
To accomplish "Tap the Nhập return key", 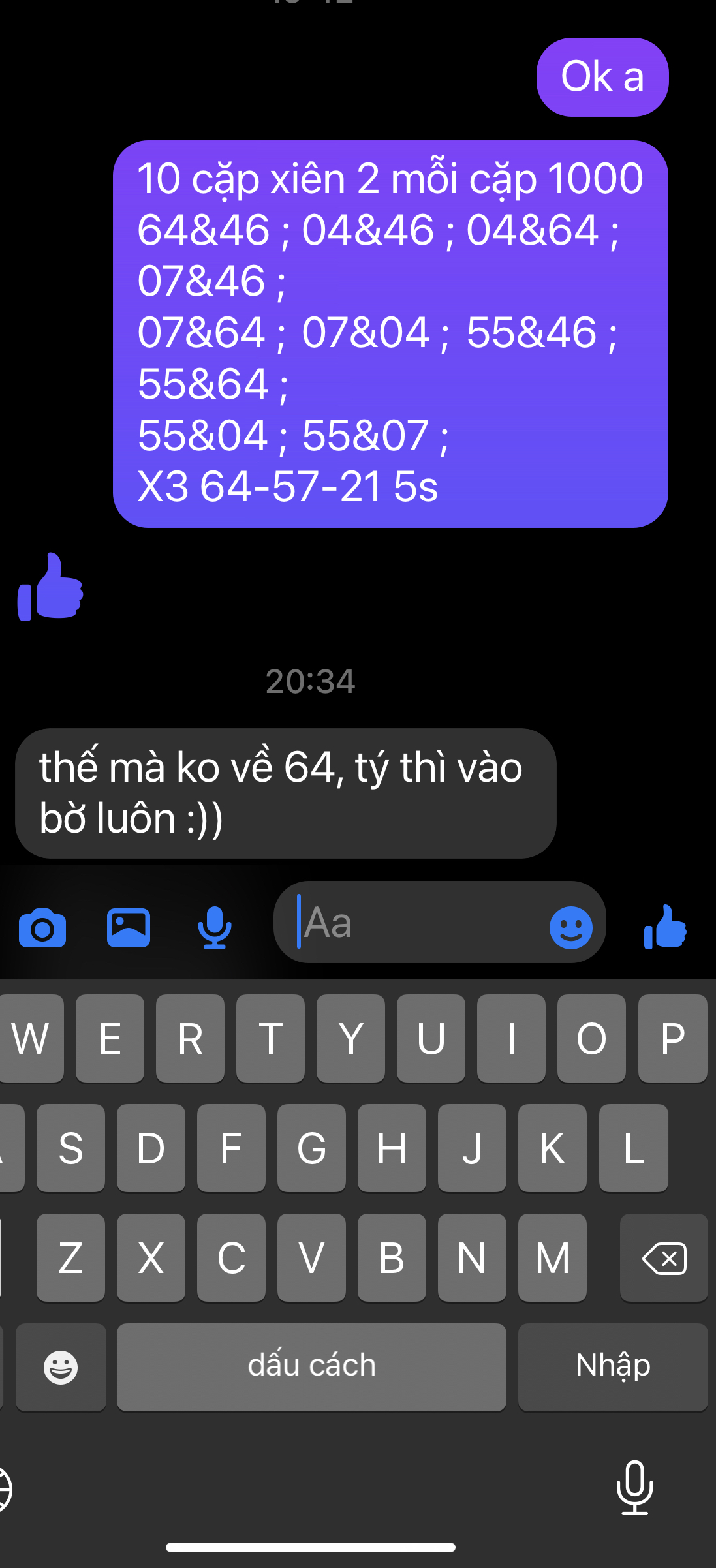I will tap(613, 1367).
